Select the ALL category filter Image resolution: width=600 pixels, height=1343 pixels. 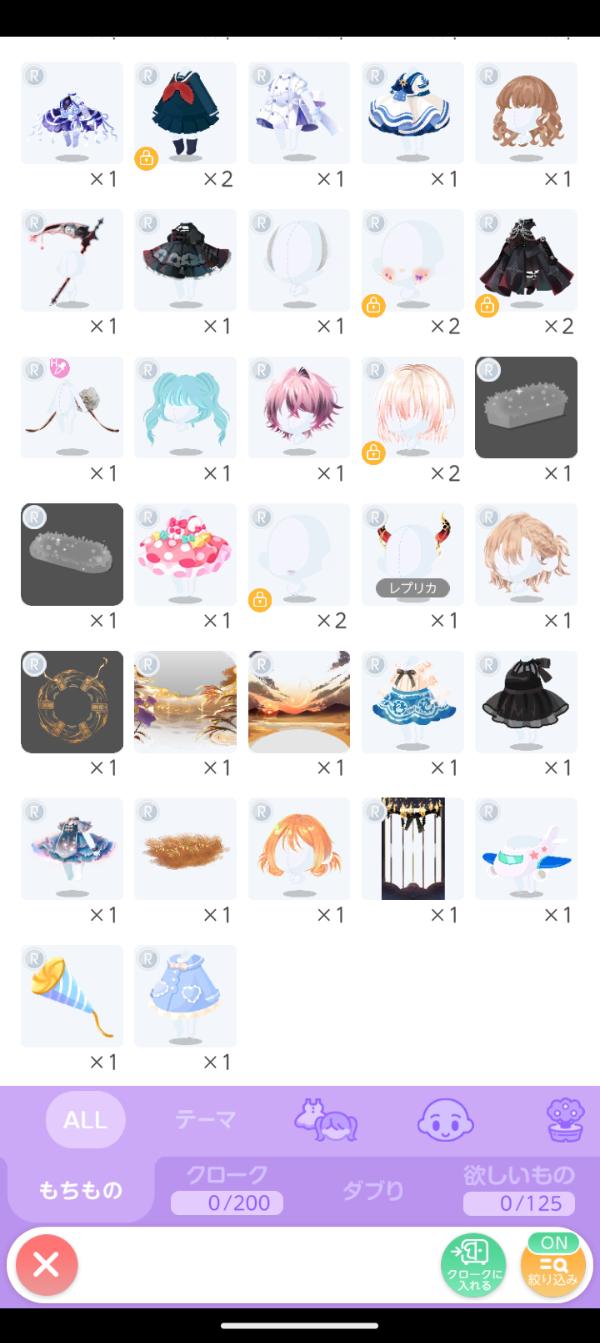point(85,1120)
